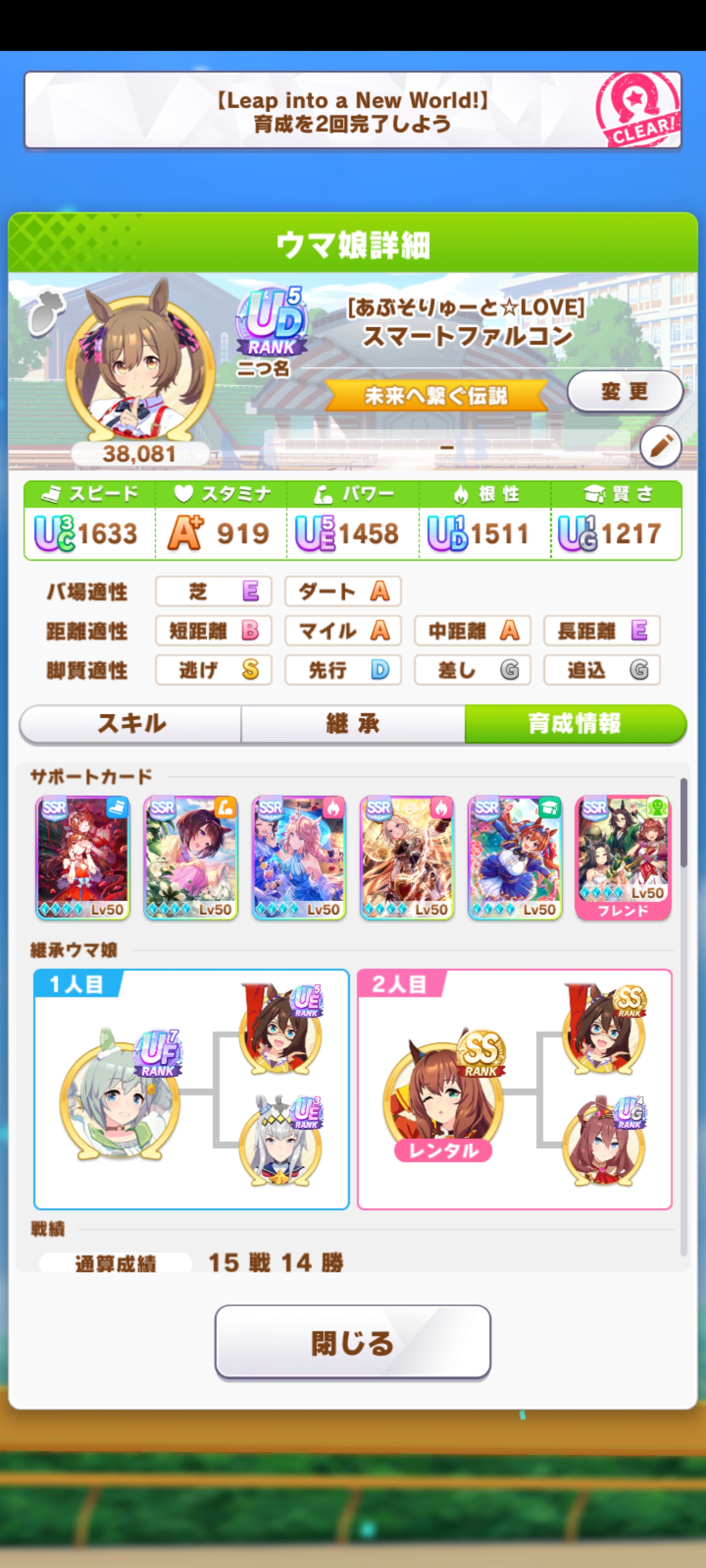The height and width of the screenshot is (1568, 706).
Task: Open the wisdom-type SSR support card
Action: [x=515, y=857]
